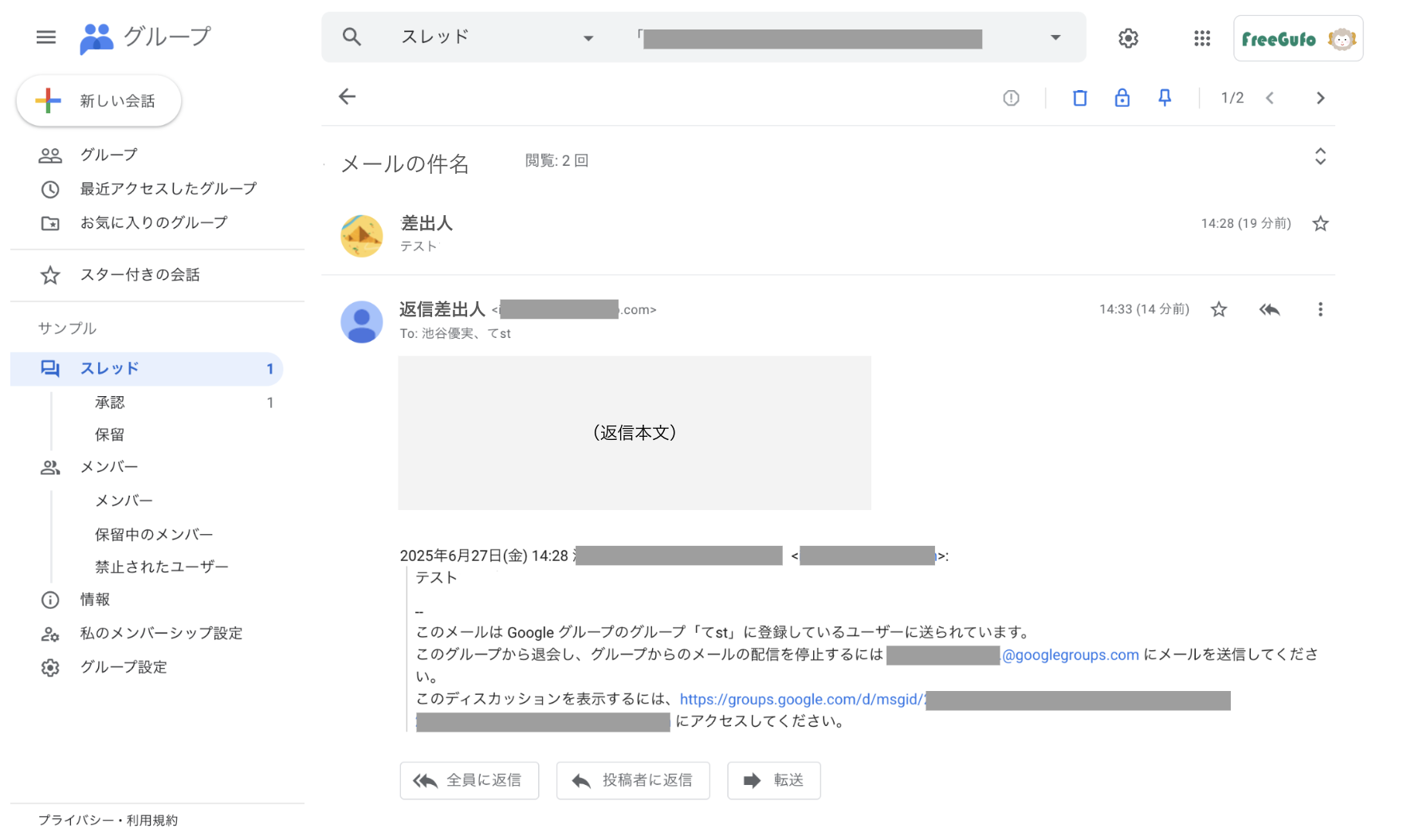Open the main menu hamburger button

tap(46, 37)
